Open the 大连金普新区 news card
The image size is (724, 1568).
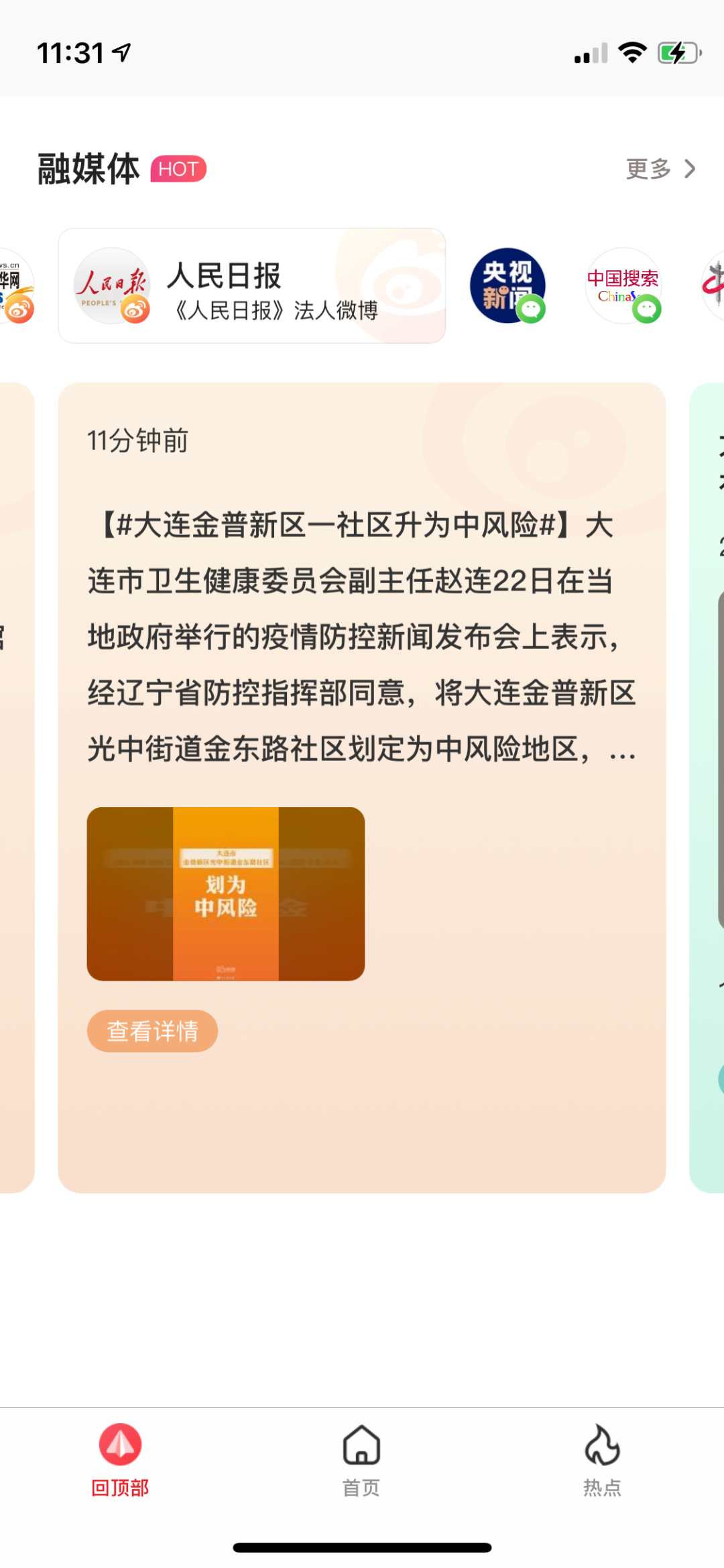(362, 637)
